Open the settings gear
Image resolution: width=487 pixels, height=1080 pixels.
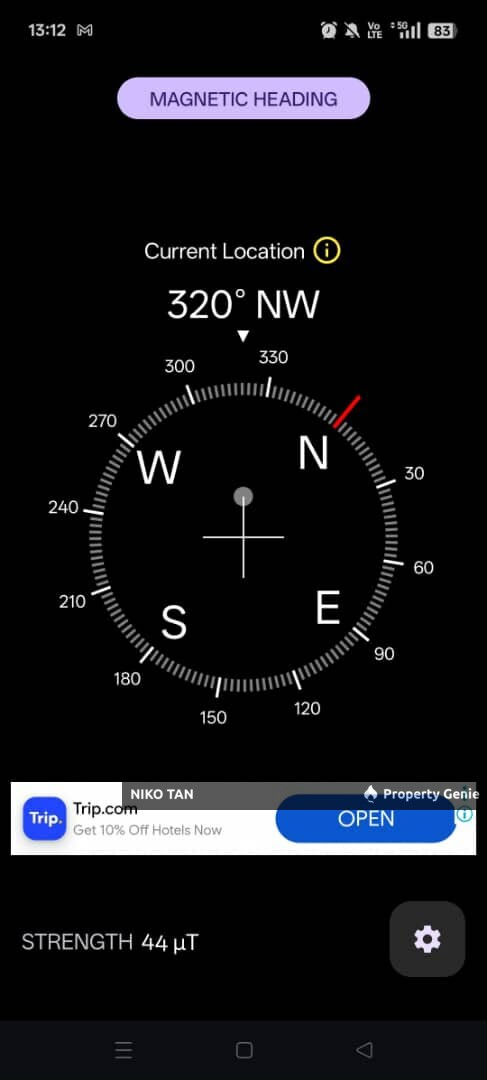click(427, 939)
